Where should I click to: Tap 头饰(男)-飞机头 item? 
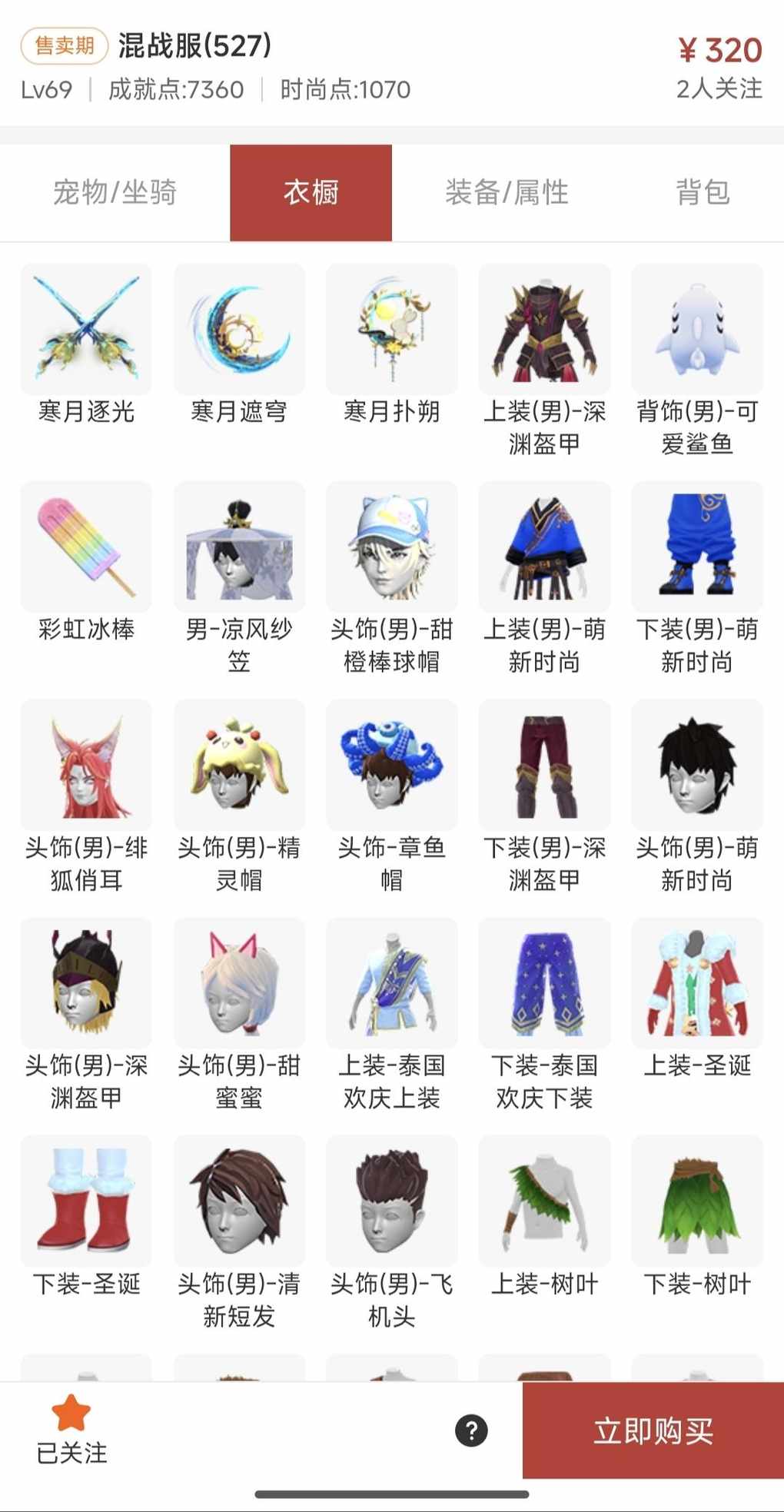[x=391, y=1201]
